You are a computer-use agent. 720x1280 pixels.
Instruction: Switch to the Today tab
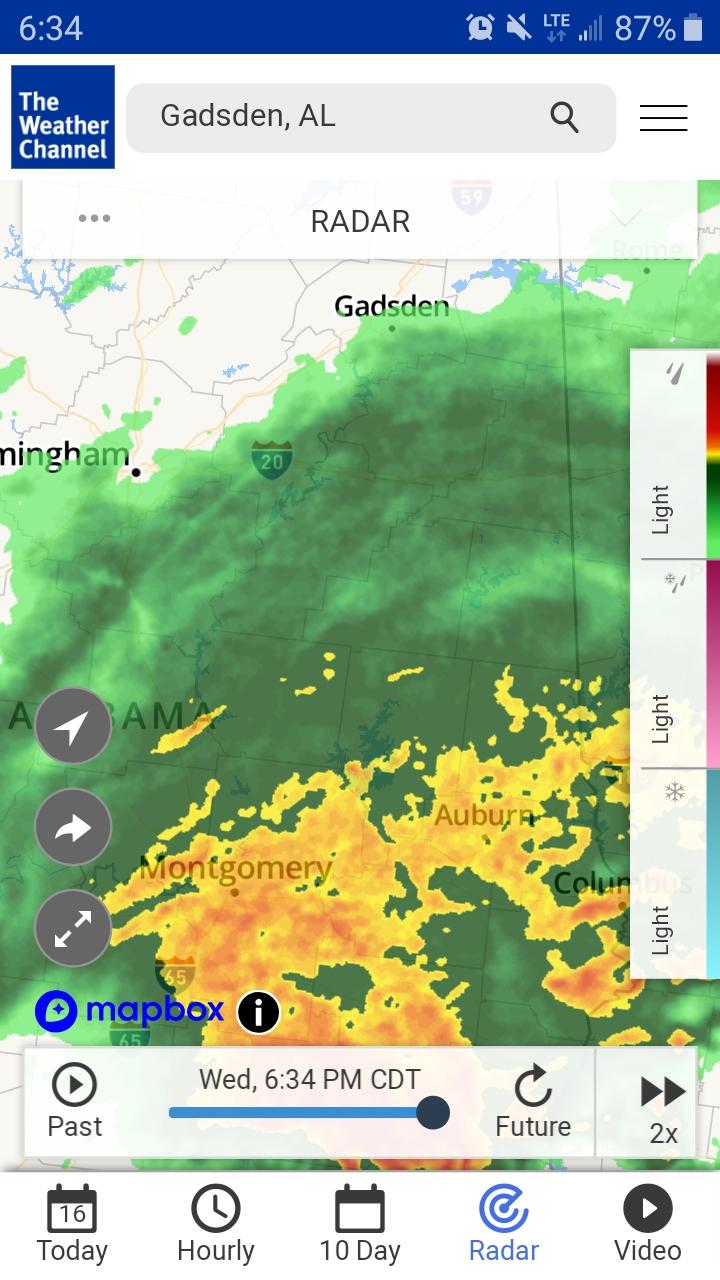72,1224
